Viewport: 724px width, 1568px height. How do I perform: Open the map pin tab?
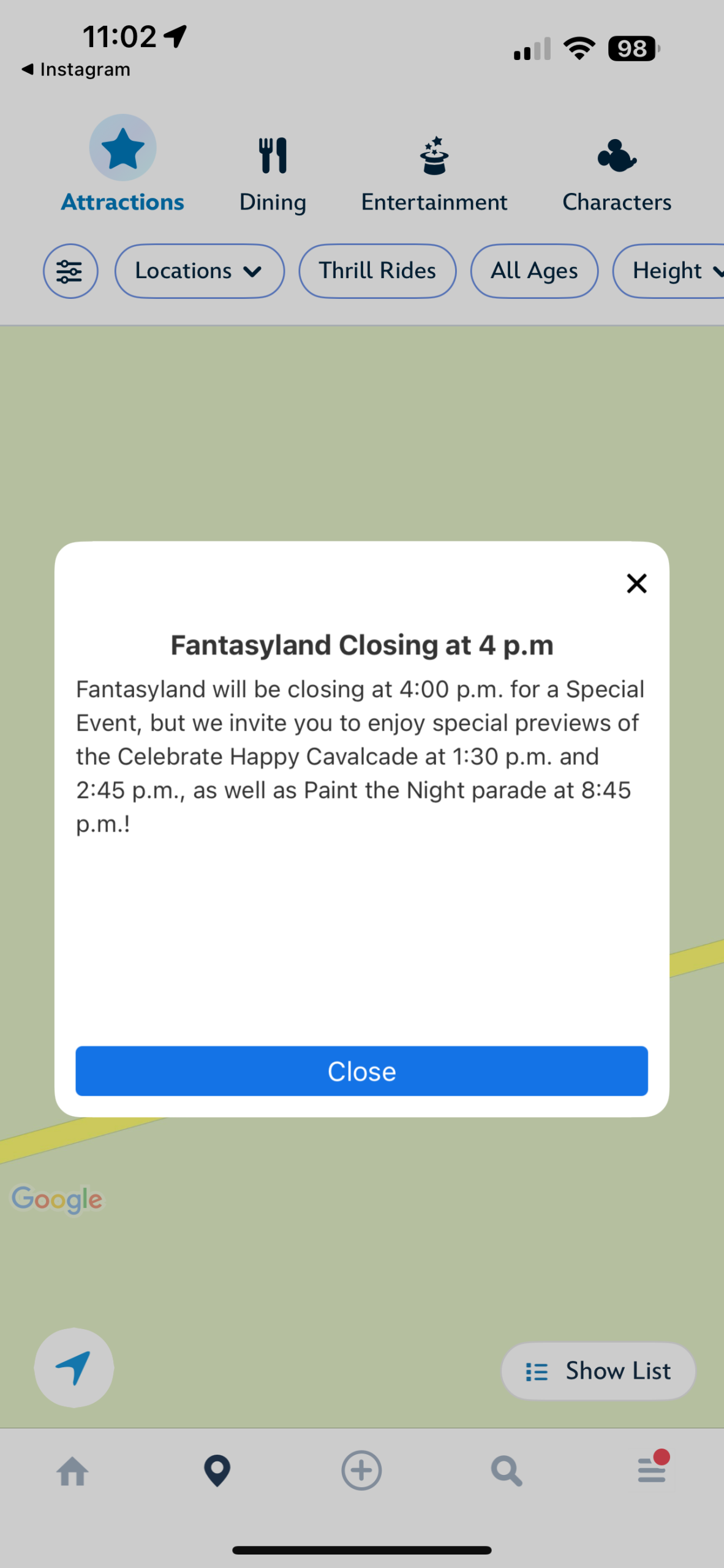coord(217,1471)
